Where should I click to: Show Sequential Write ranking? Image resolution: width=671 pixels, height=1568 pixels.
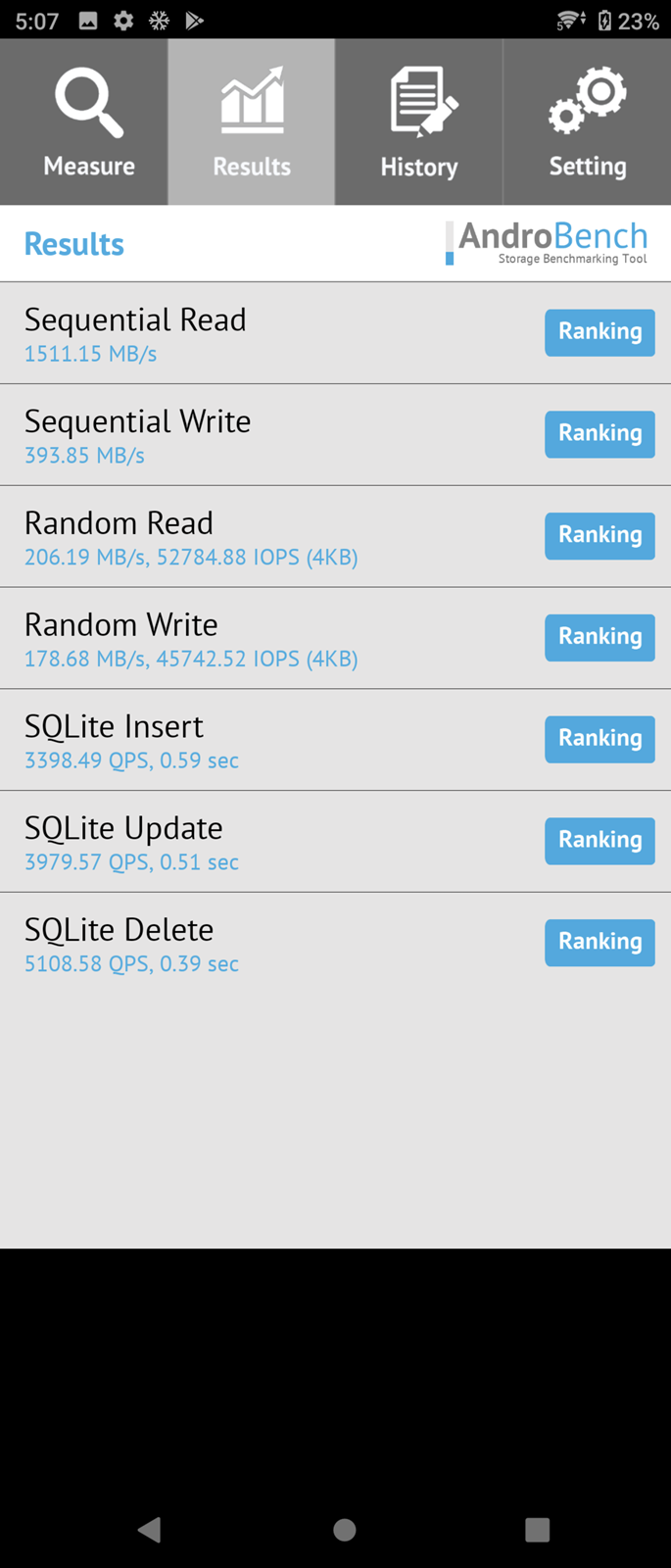click(x=599, y=434)
